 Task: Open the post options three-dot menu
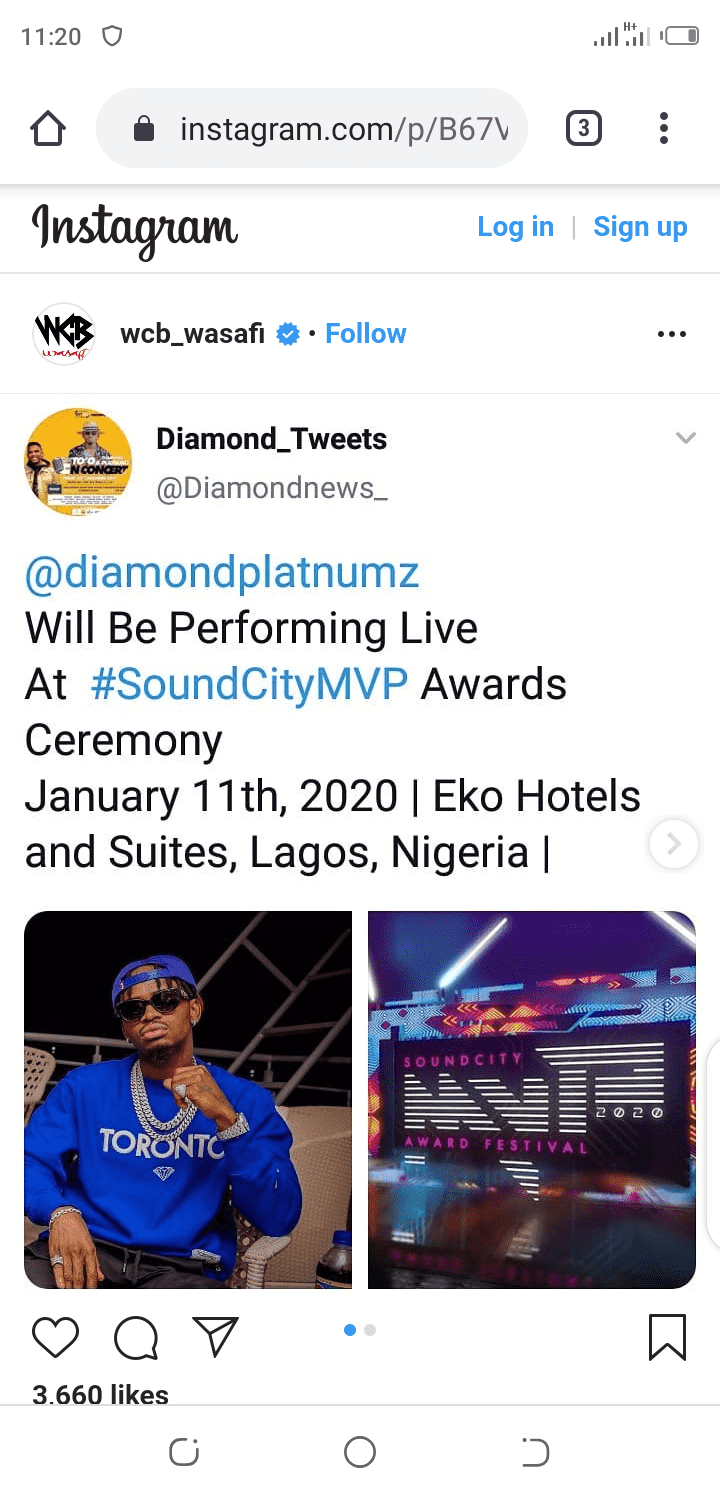[x=672, y=334]
